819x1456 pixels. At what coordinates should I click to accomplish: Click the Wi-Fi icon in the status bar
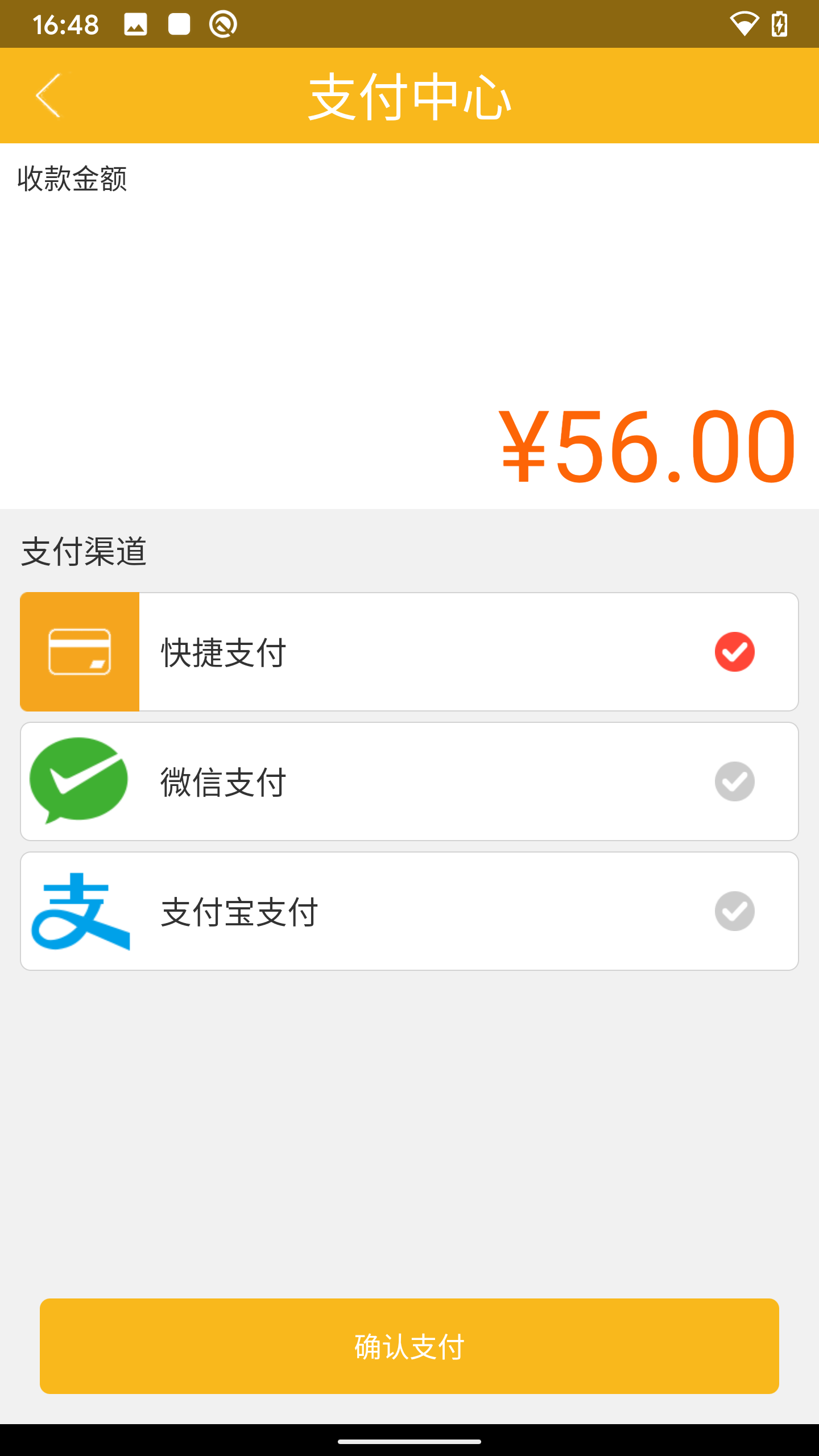(743, 23)
